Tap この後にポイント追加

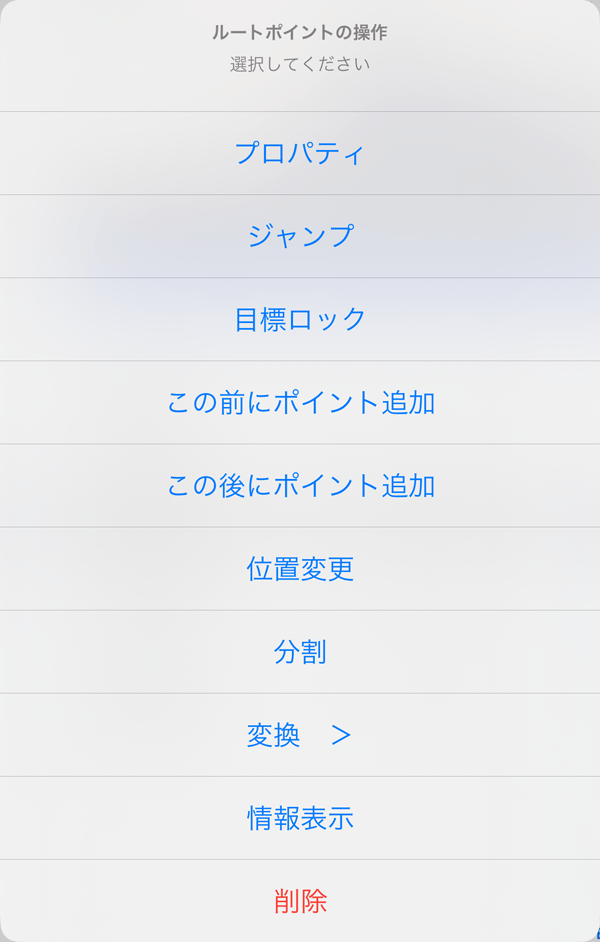(x=300, y=485)
